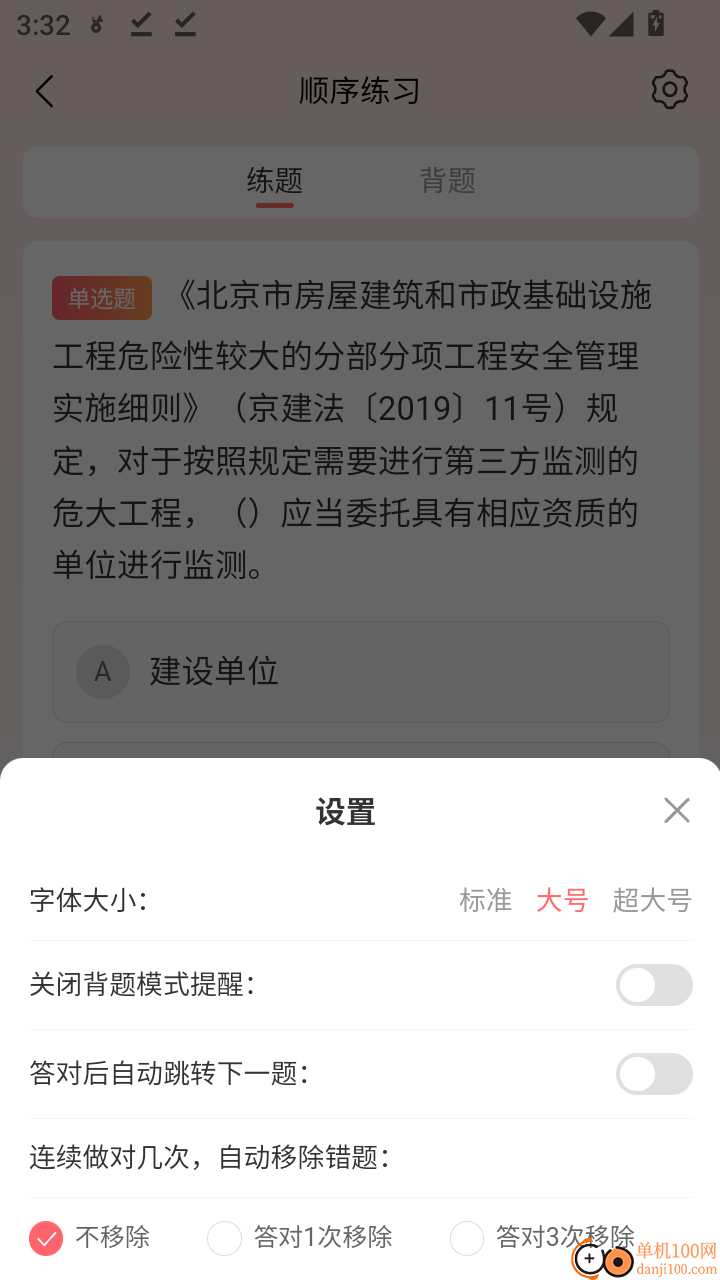Choose 答对1次移除 option
The height and width of the screenshot is (1280, 720).
[x=224, y=1238]
